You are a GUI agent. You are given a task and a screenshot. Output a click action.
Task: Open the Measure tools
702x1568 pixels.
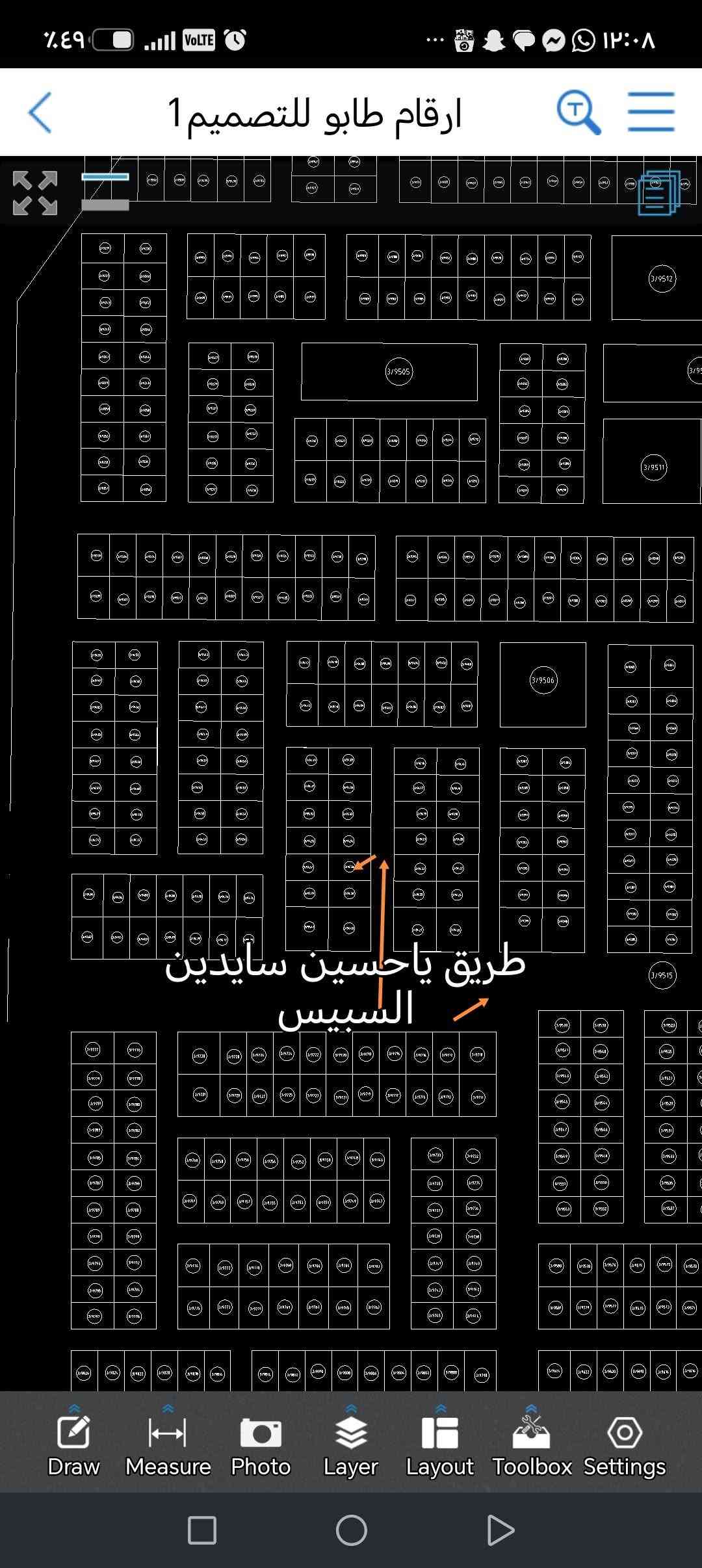(x=168, y=1441)
